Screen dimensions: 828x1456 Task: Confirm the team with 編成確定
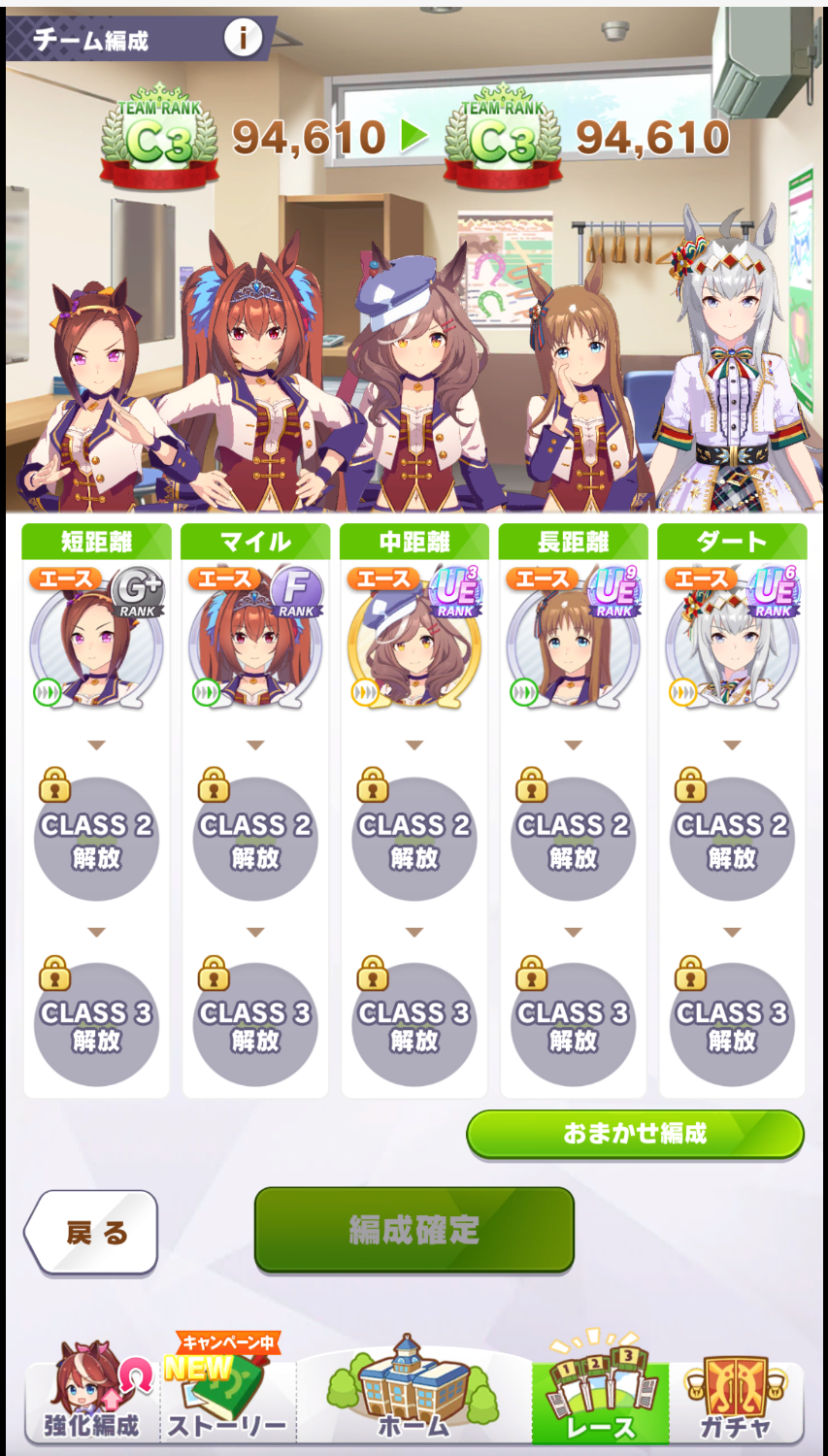pyautogui.click(x=414, y=1230)
